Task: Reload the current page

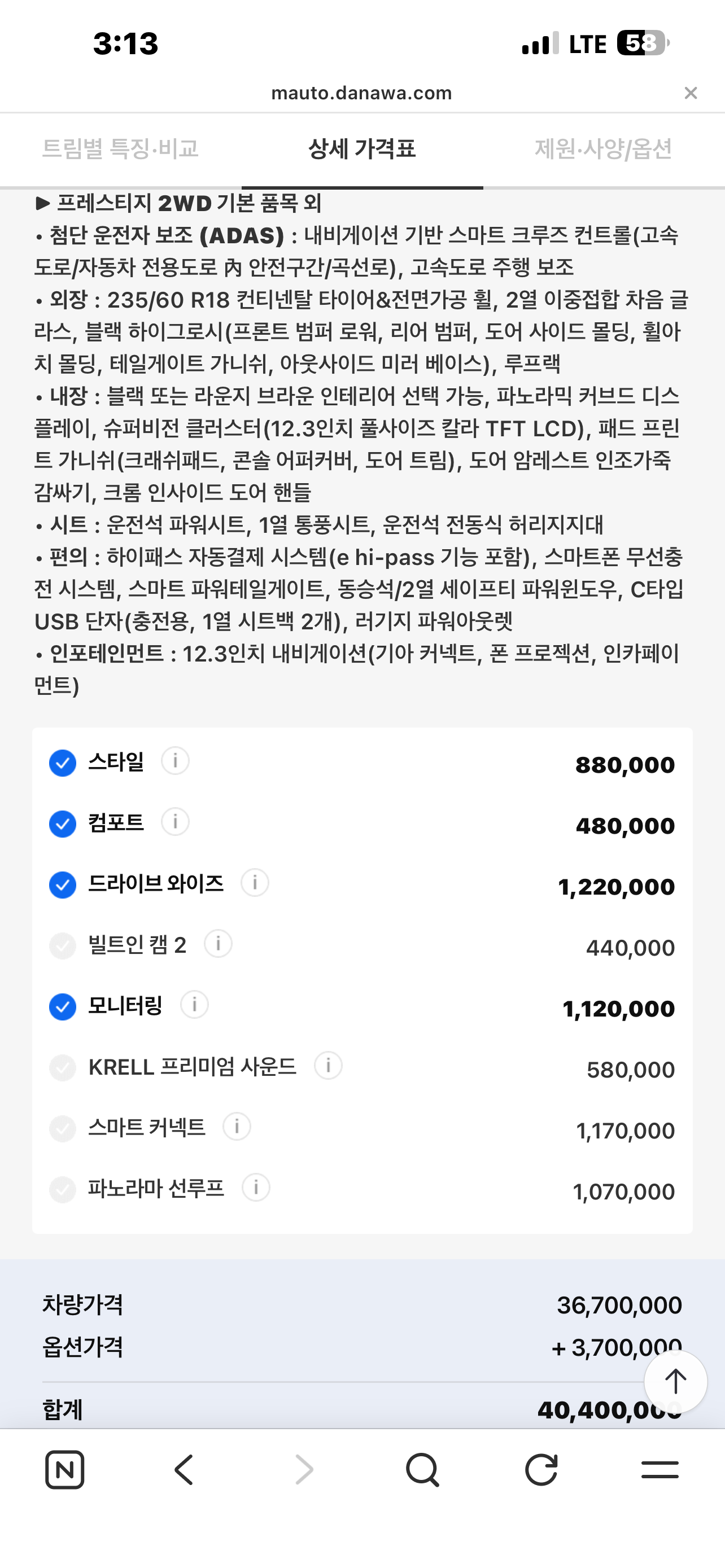Action: (x=541, y=1470)
